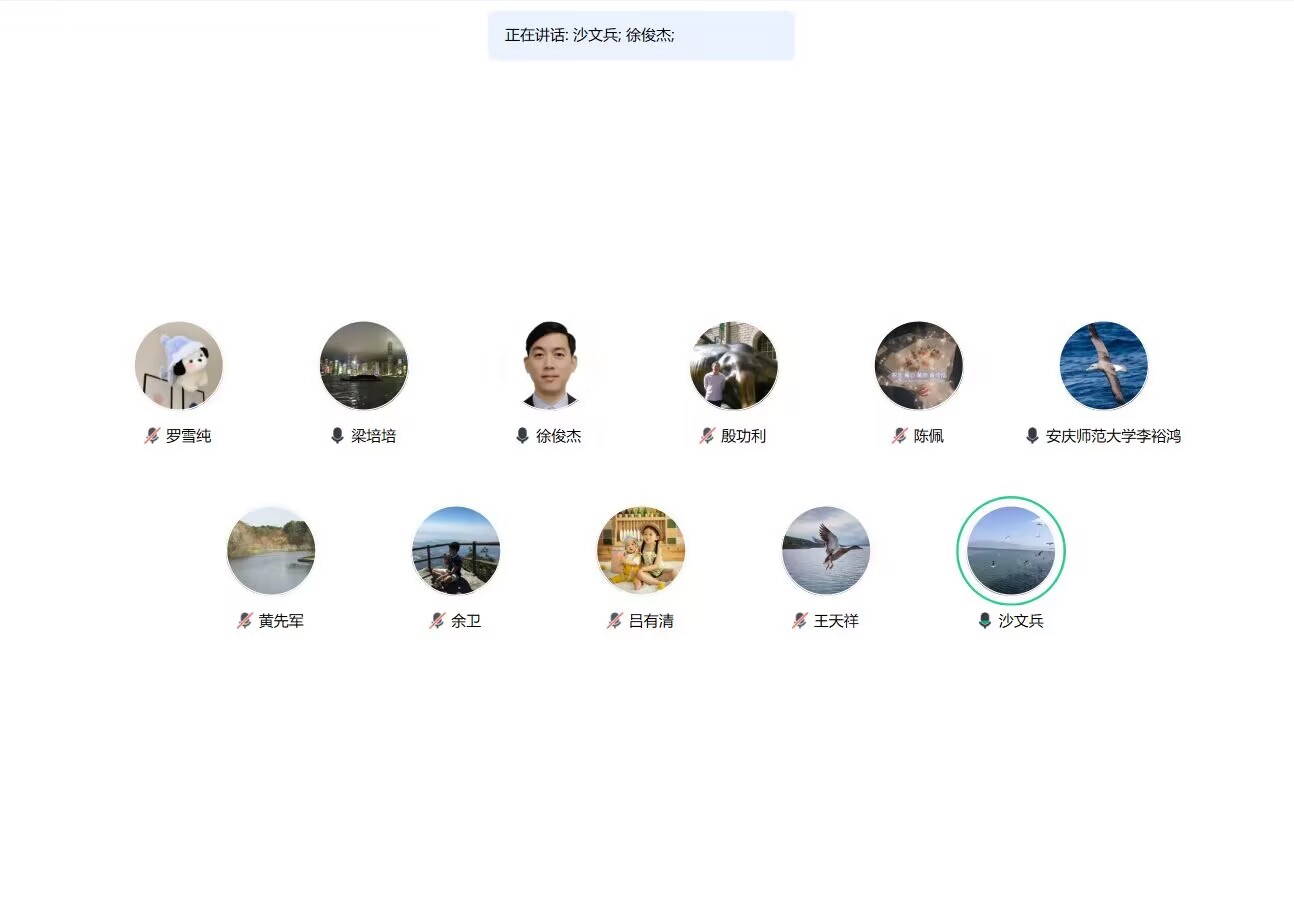Select 陈佩's avatar tile
Viewport: 1294px width, 908px height.
coord(919,365)
